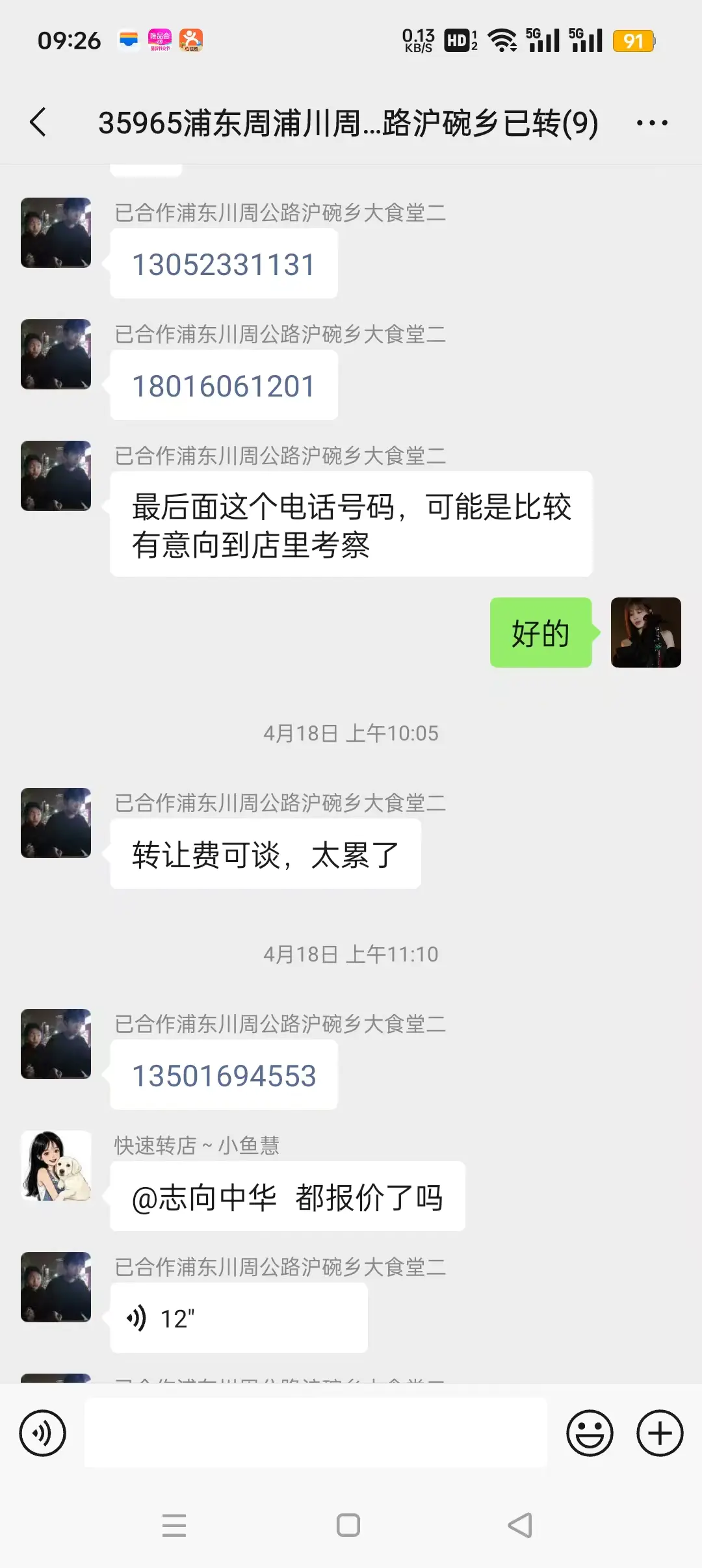Open the group chat overflow menu
Viewport: 702px width, 1568px height.
tap(651, 123)
